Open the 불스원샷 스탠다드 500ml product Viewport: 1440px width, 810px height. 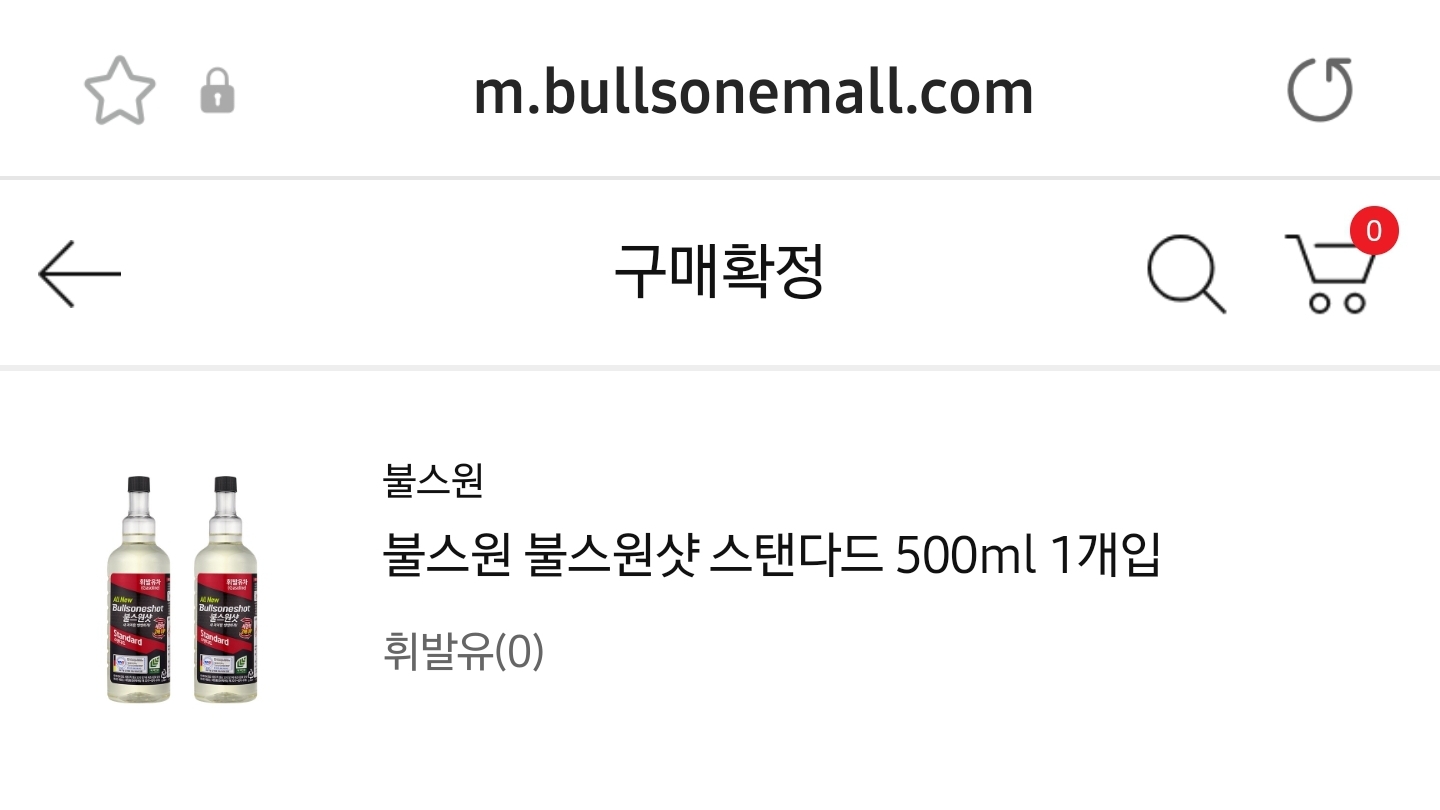(770, 557)
